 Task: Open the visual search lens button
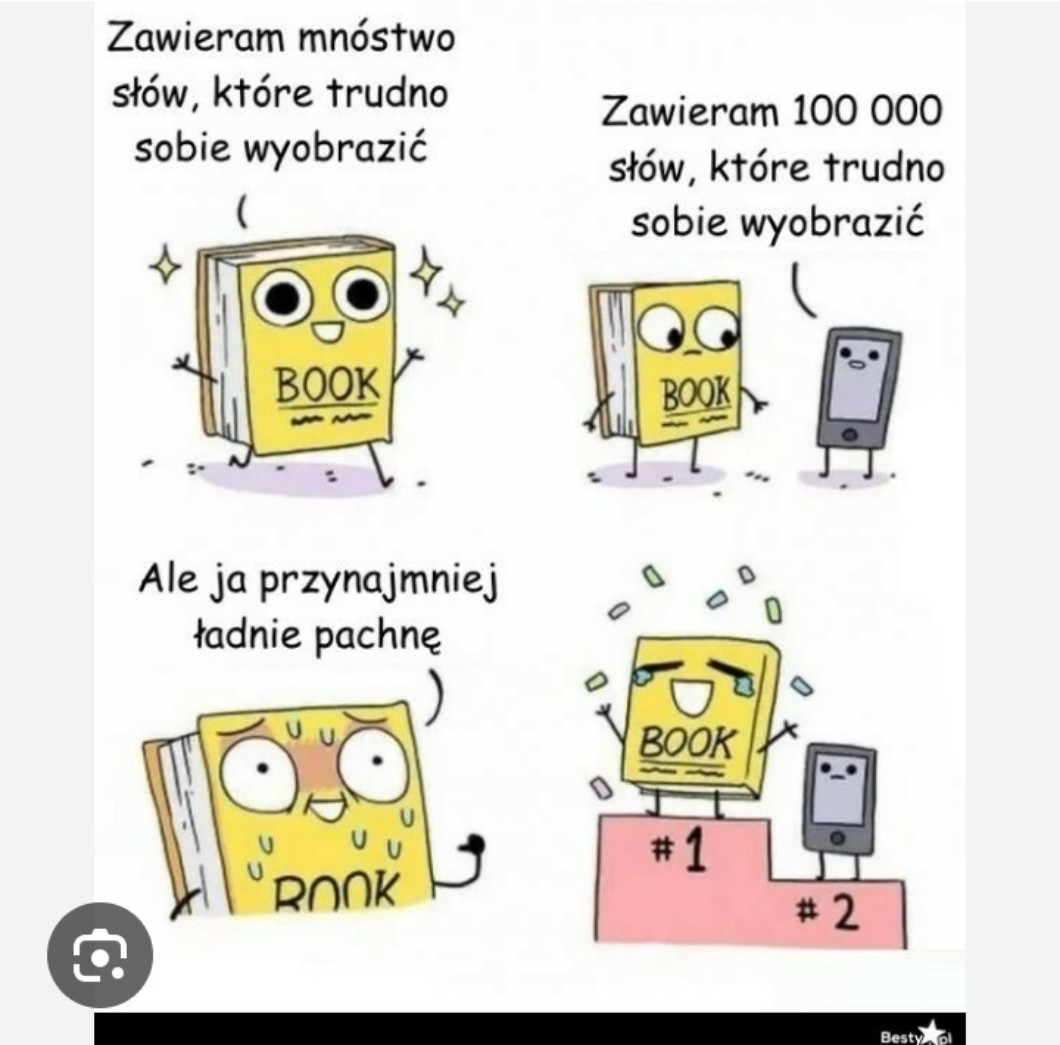coord(100,954)
